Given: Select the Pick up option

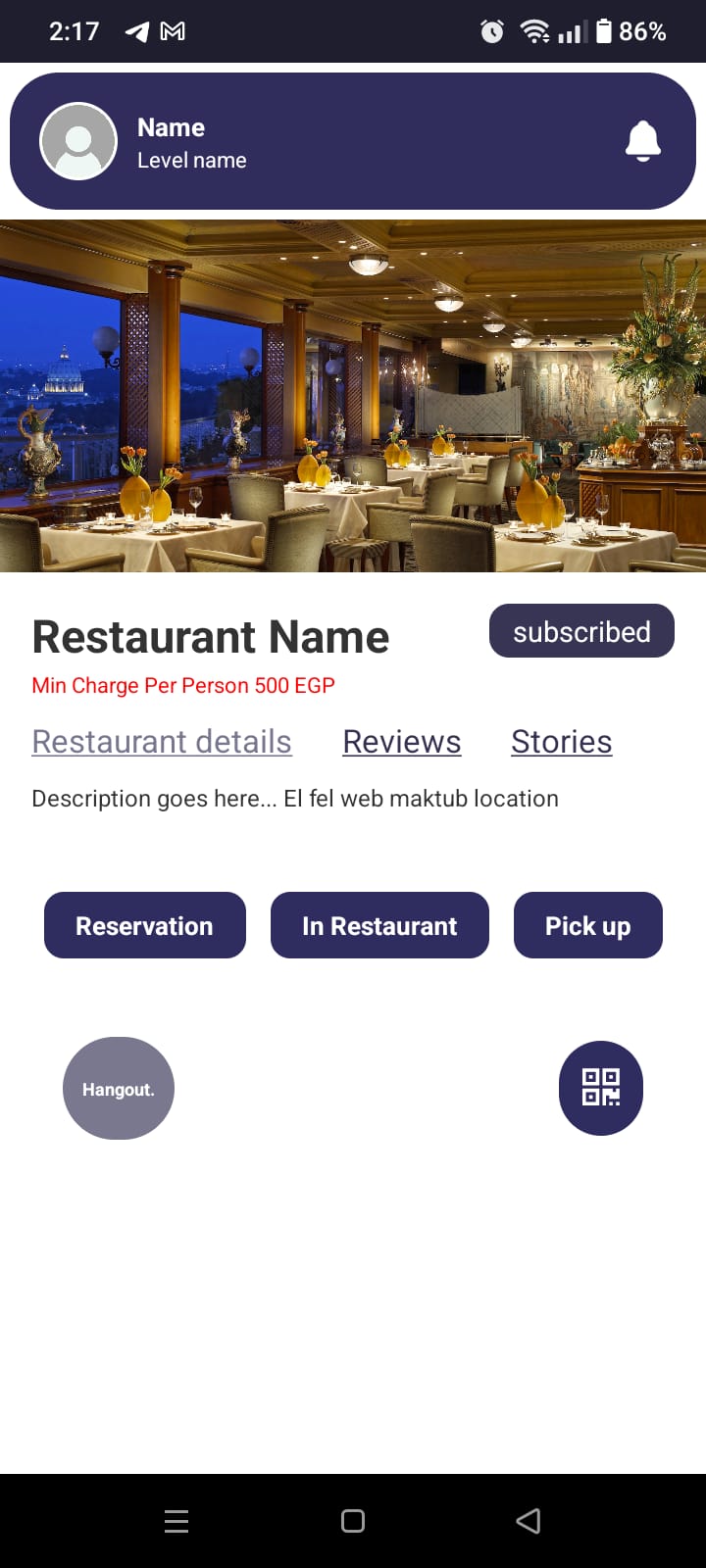Looking at the screenshot, I should tap(587, 925).
